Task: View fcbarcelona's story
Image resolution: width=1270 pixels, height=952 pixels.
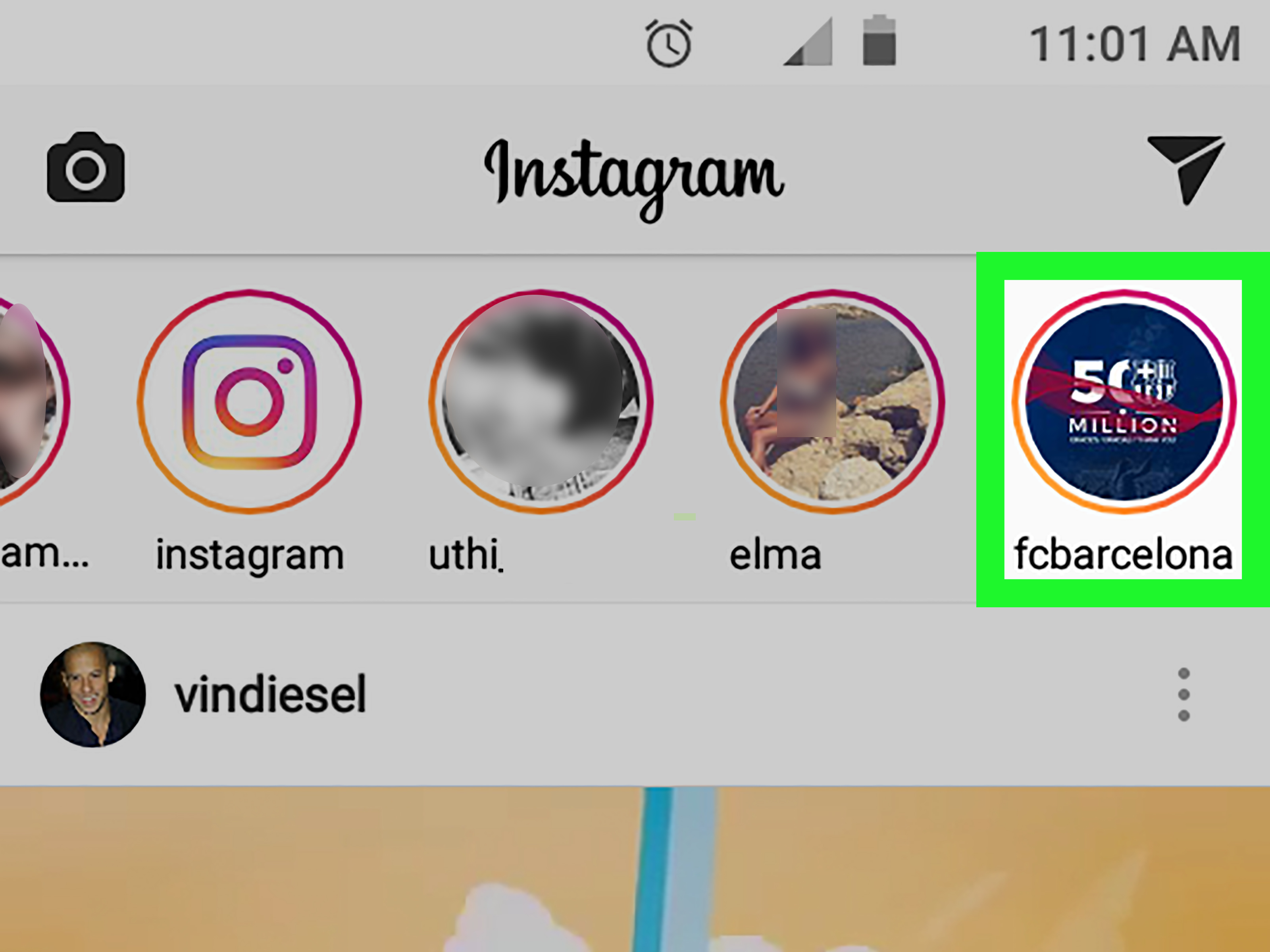Action: point(1123,402)
